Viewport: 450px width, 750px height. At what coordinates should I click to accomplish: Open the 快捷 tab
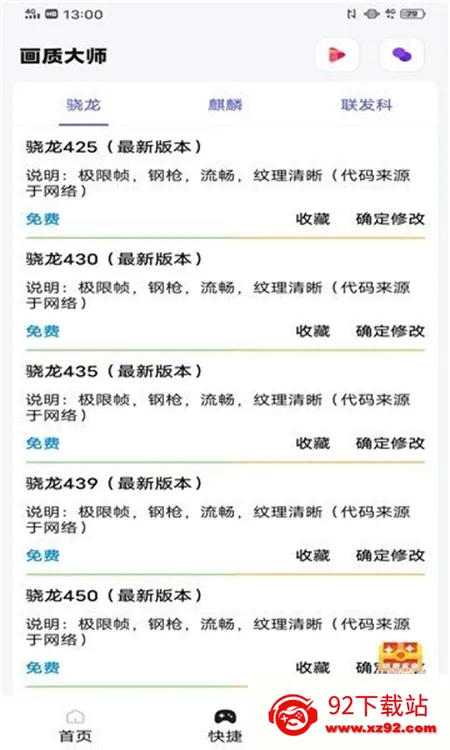pyautogui.click(x=225, y=726)
